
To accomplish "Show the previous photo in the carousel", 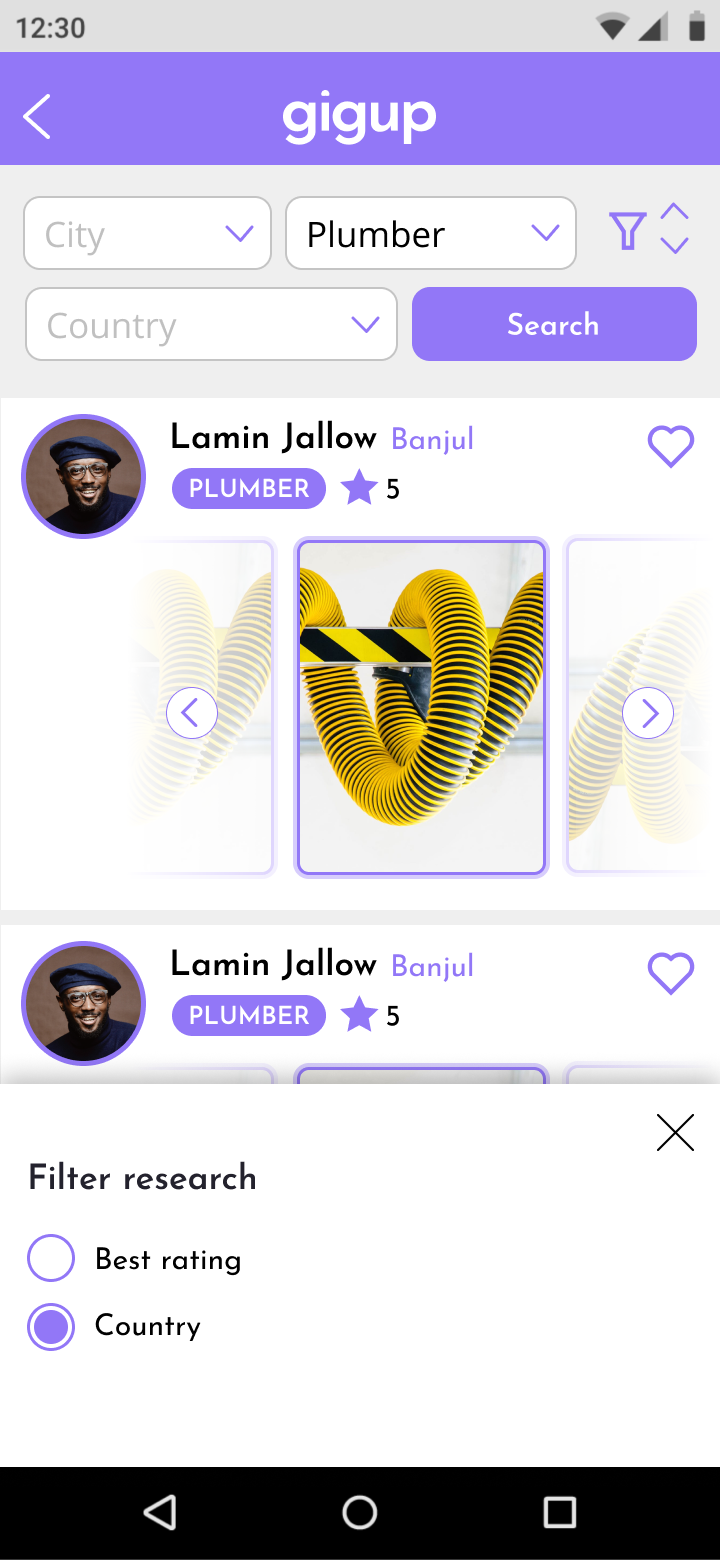I will pyautogui.click(x=192, y=713).
